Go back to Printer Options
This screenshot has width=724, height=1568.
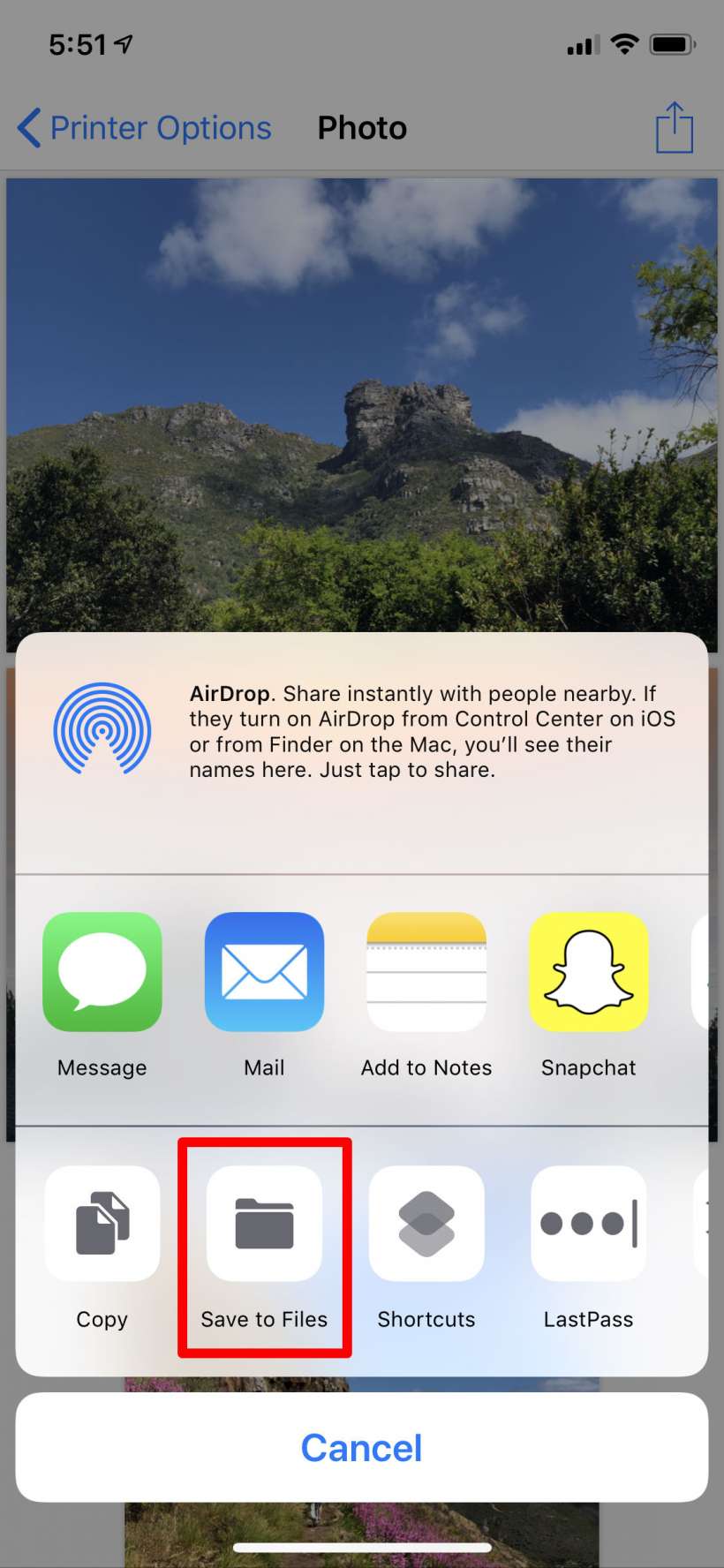pyautogui.click(x=142, y=127)
